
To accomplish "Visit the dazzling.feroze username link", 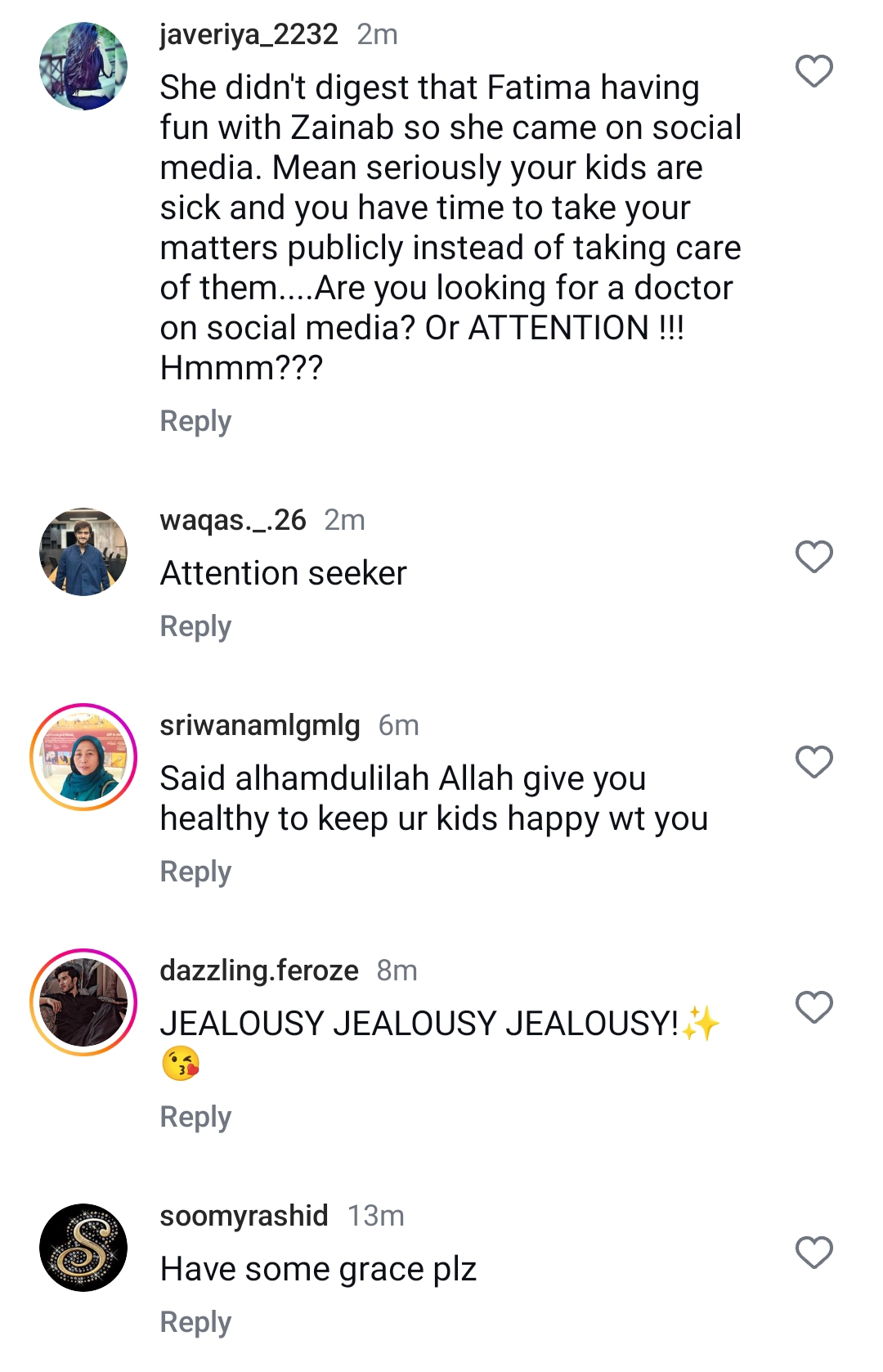I will 259,971.
